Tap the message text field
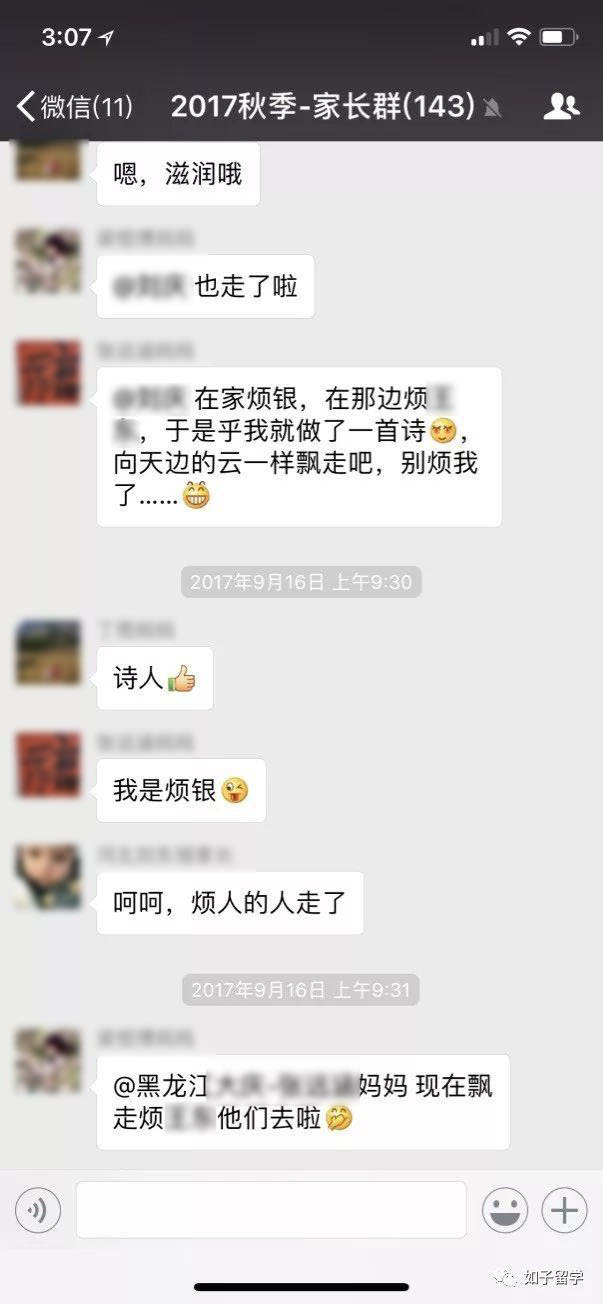 [x=271, y=1210]
